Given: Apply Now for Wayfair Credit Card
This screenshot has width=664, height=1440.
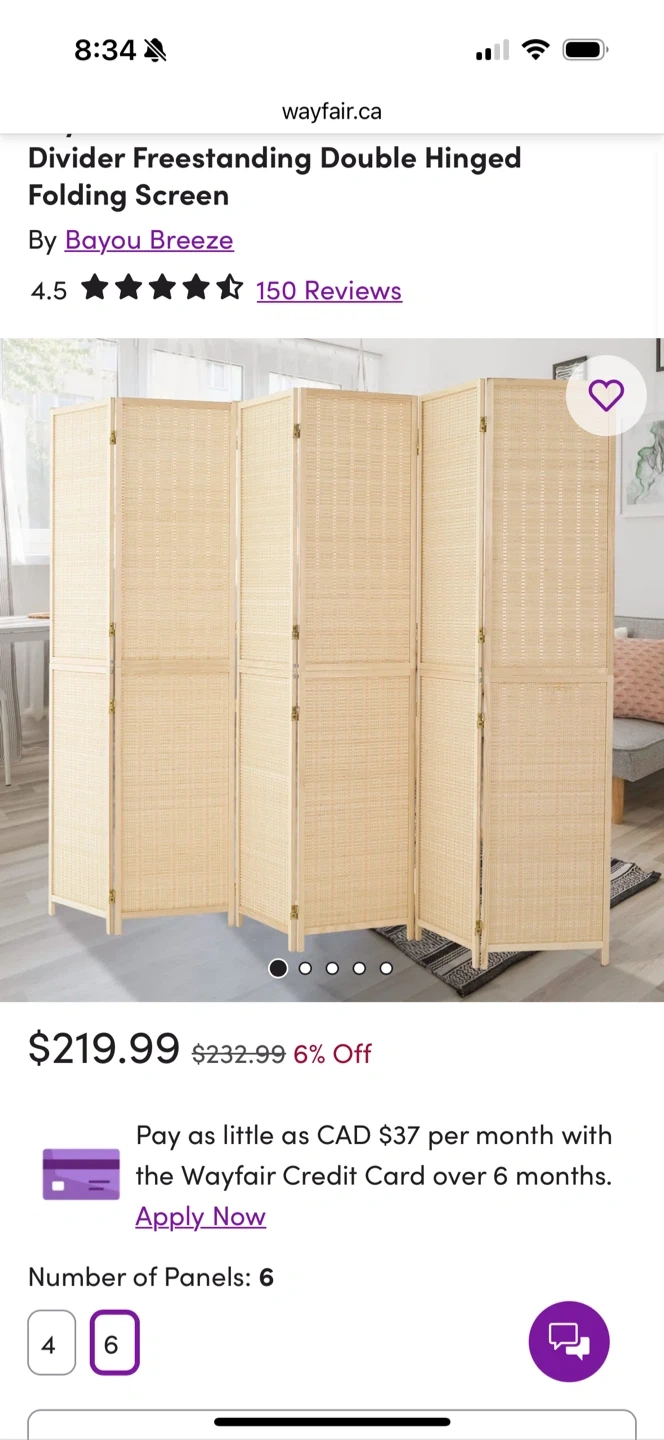Looking at the screenshot, I should 201,1217.
